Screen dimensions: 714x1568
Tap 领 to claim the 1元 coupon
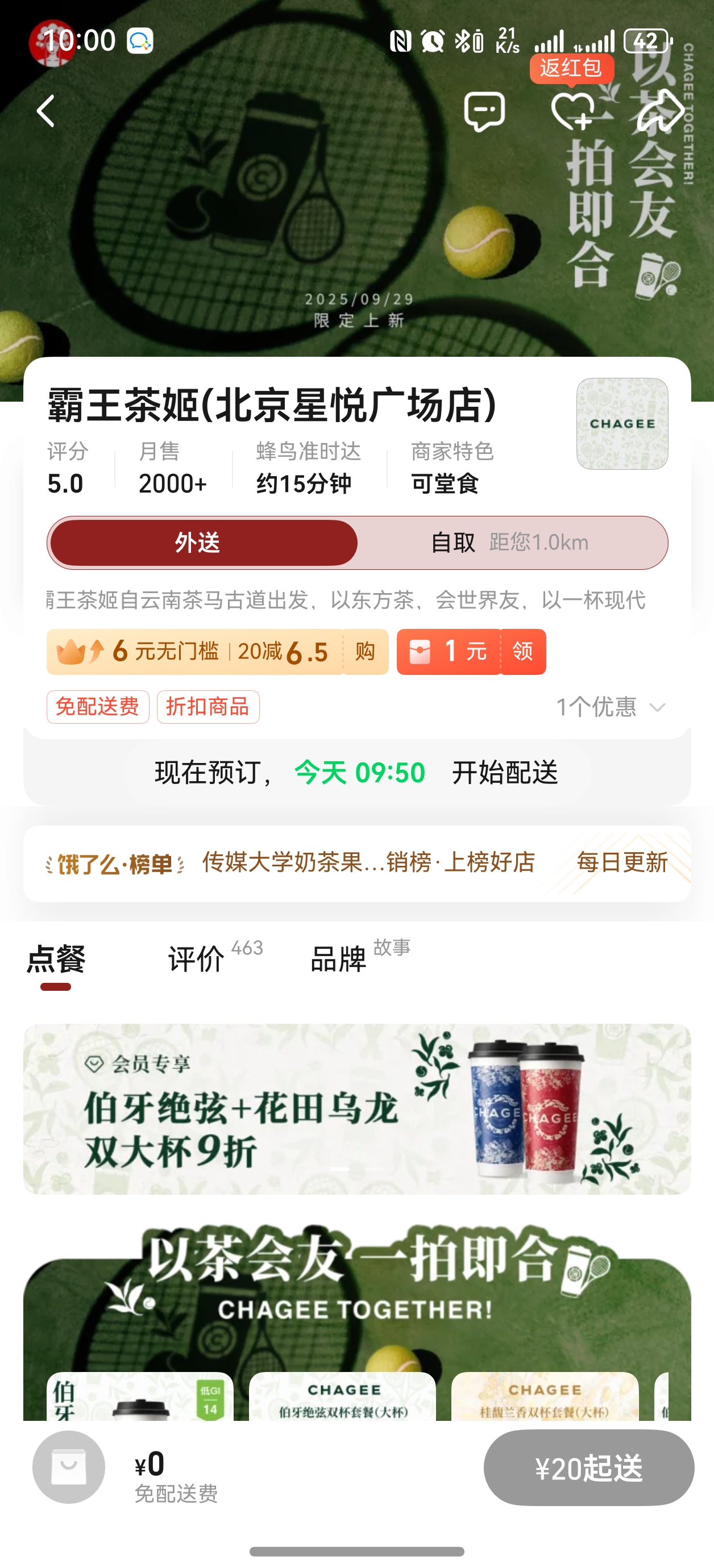[522, 651]
